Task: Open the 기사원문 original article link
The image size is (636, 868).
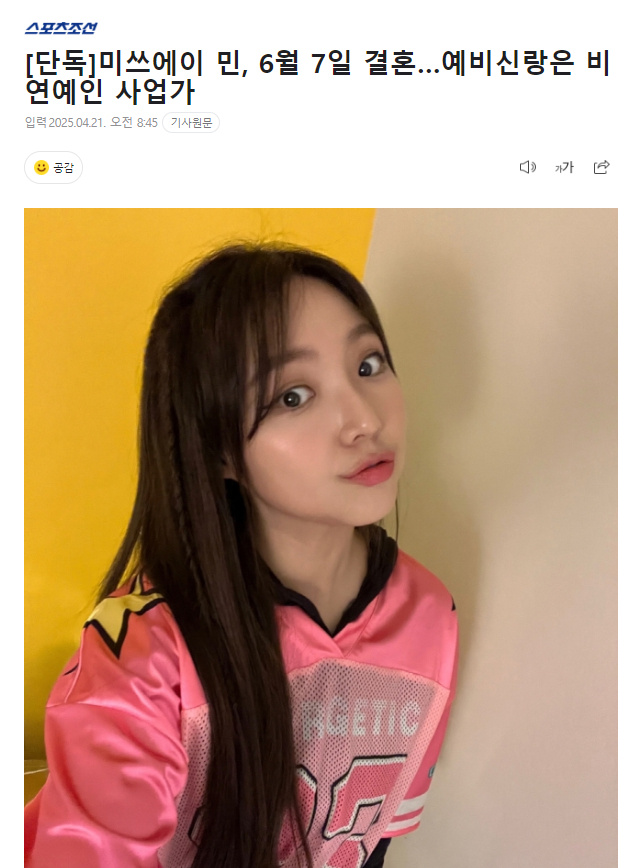Action: (x=191, y=122)
